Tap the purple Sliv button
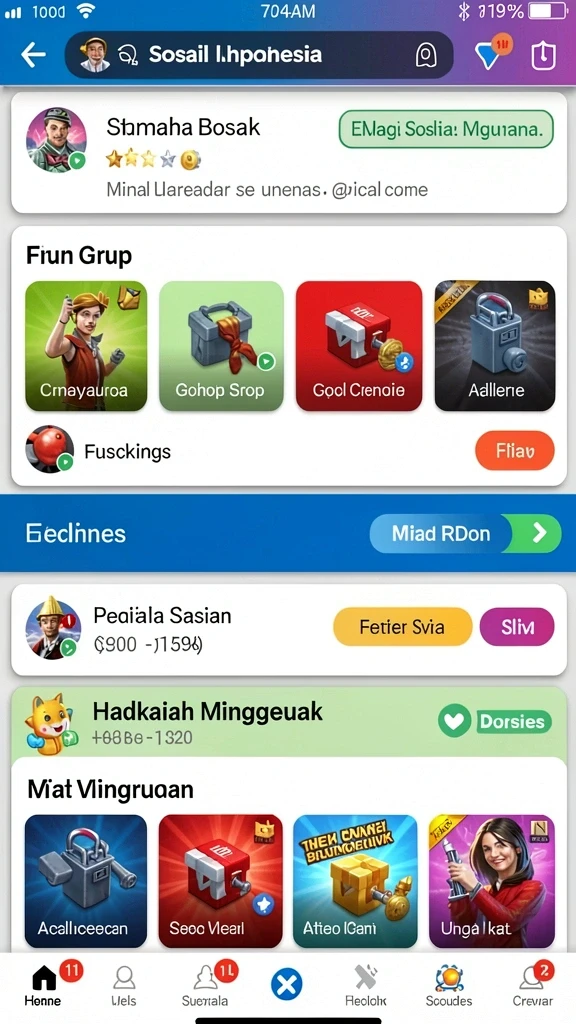Screen dimensions: 576x1024 pos(517,627)
